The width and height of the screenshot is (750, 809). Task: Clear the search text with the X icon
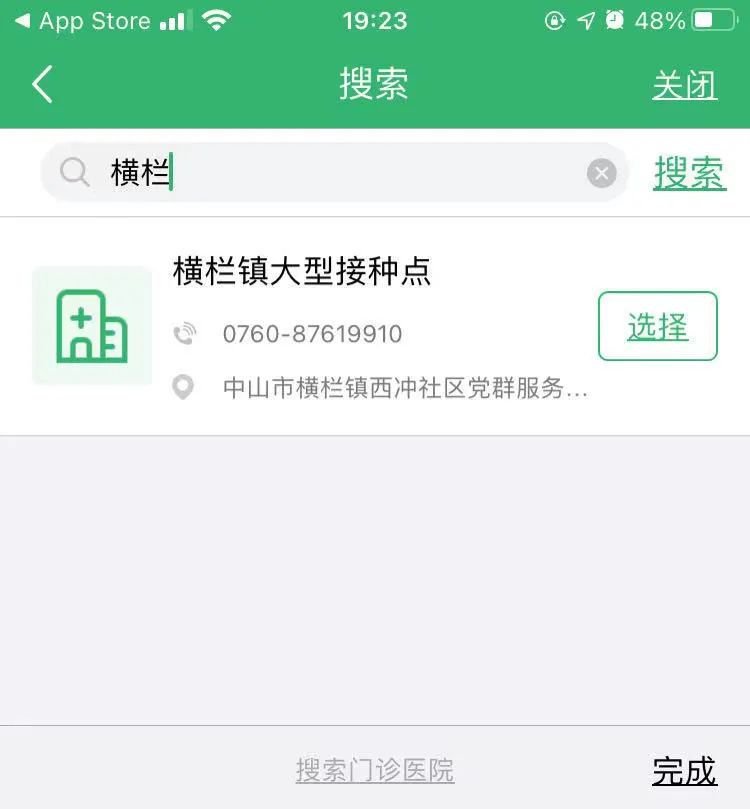pos(601,174)
